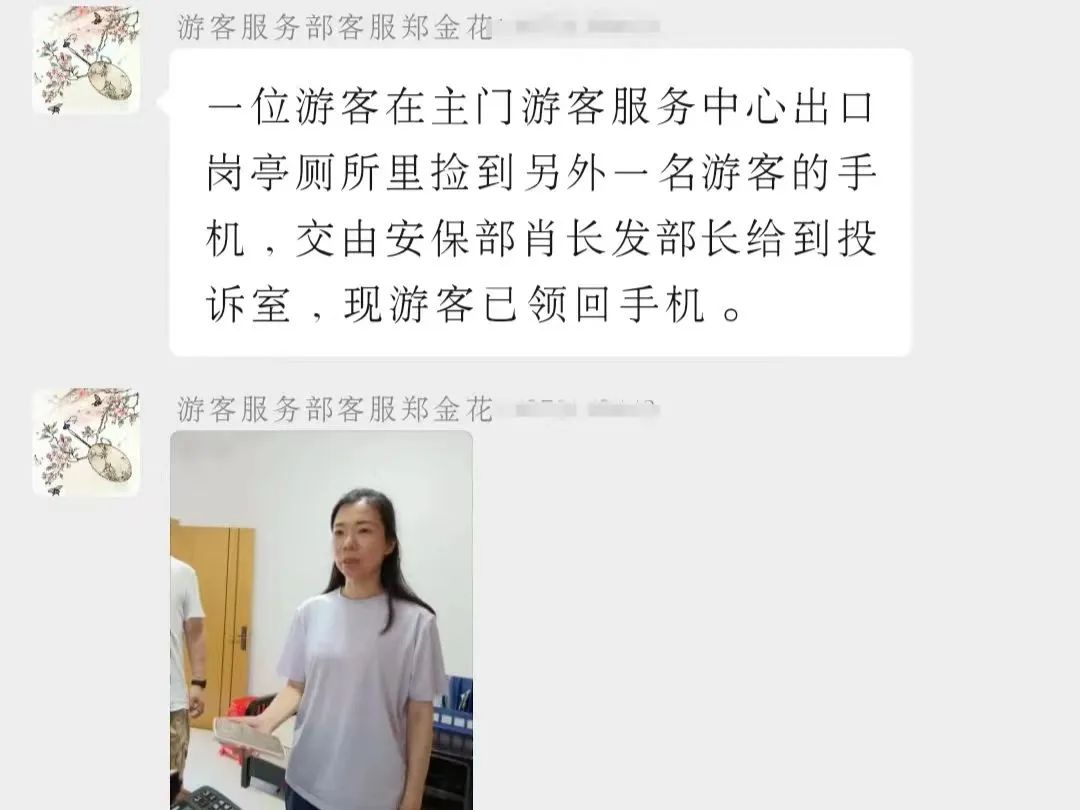This screenshot has height=810, width=1080.
Task: Open sender's avatar beside the photo message
Action: [x=86, y=443]
